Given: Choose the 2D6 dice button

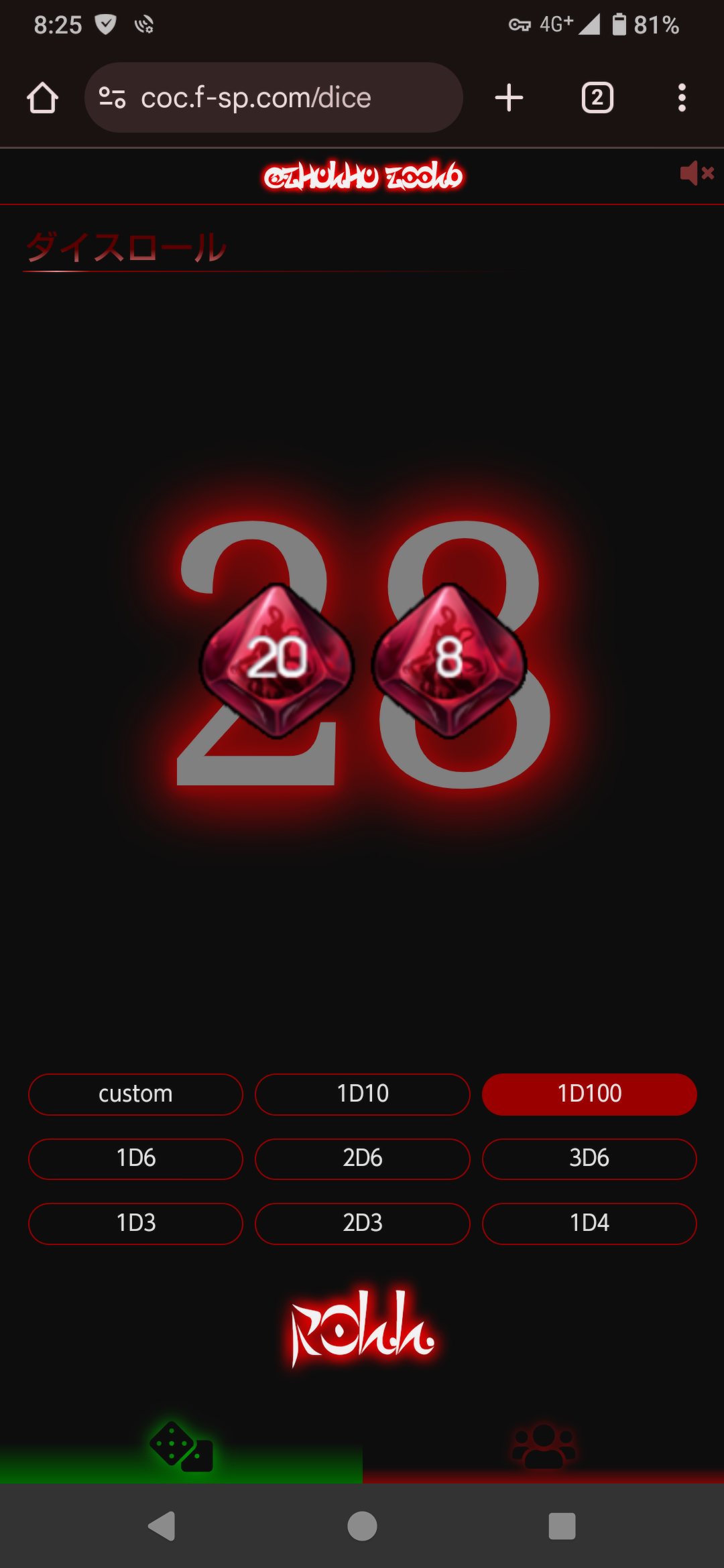Looking at the screenshot, I should point(363,1159).
